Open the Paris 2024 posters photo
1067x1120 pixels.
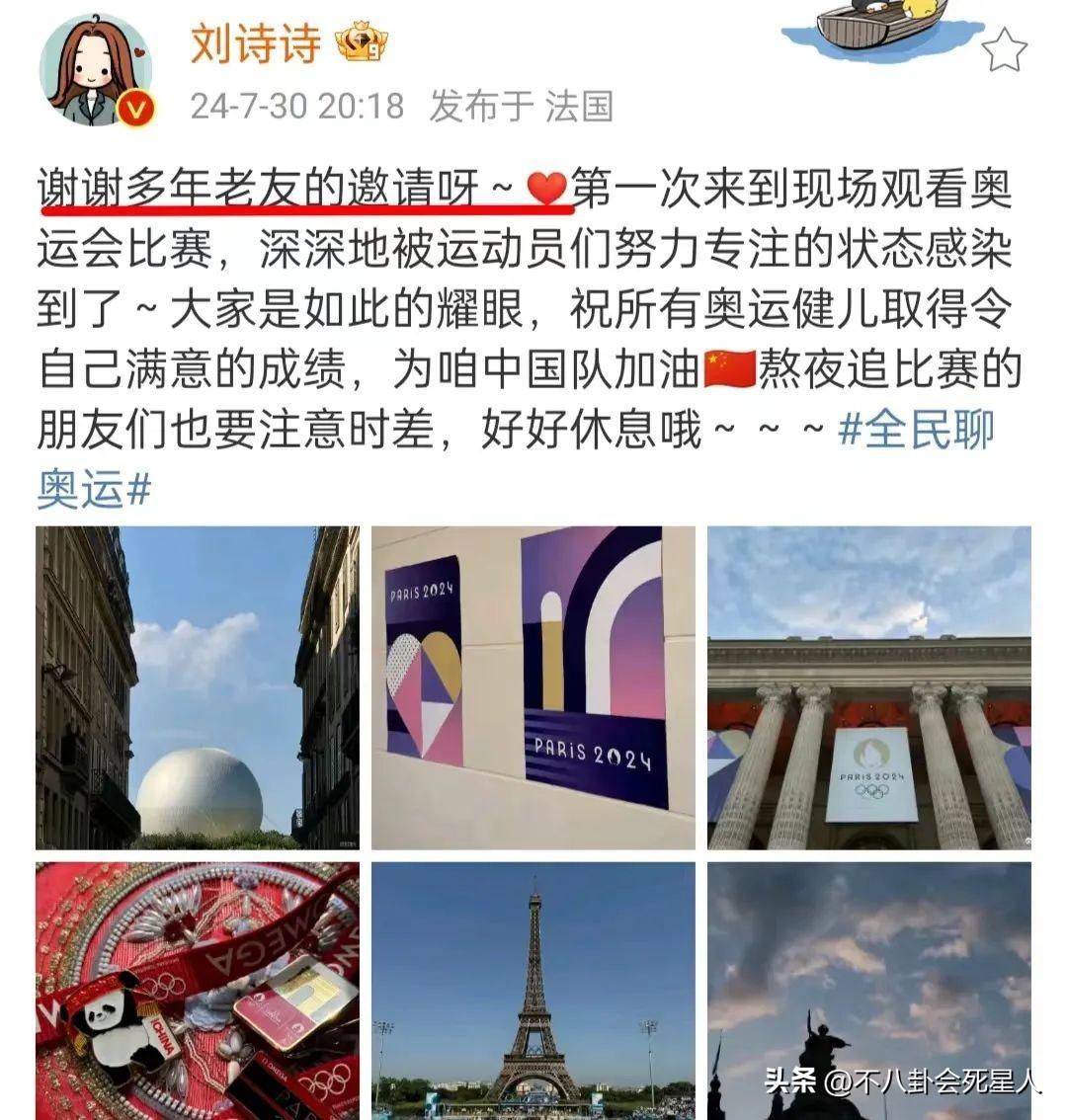533,687
